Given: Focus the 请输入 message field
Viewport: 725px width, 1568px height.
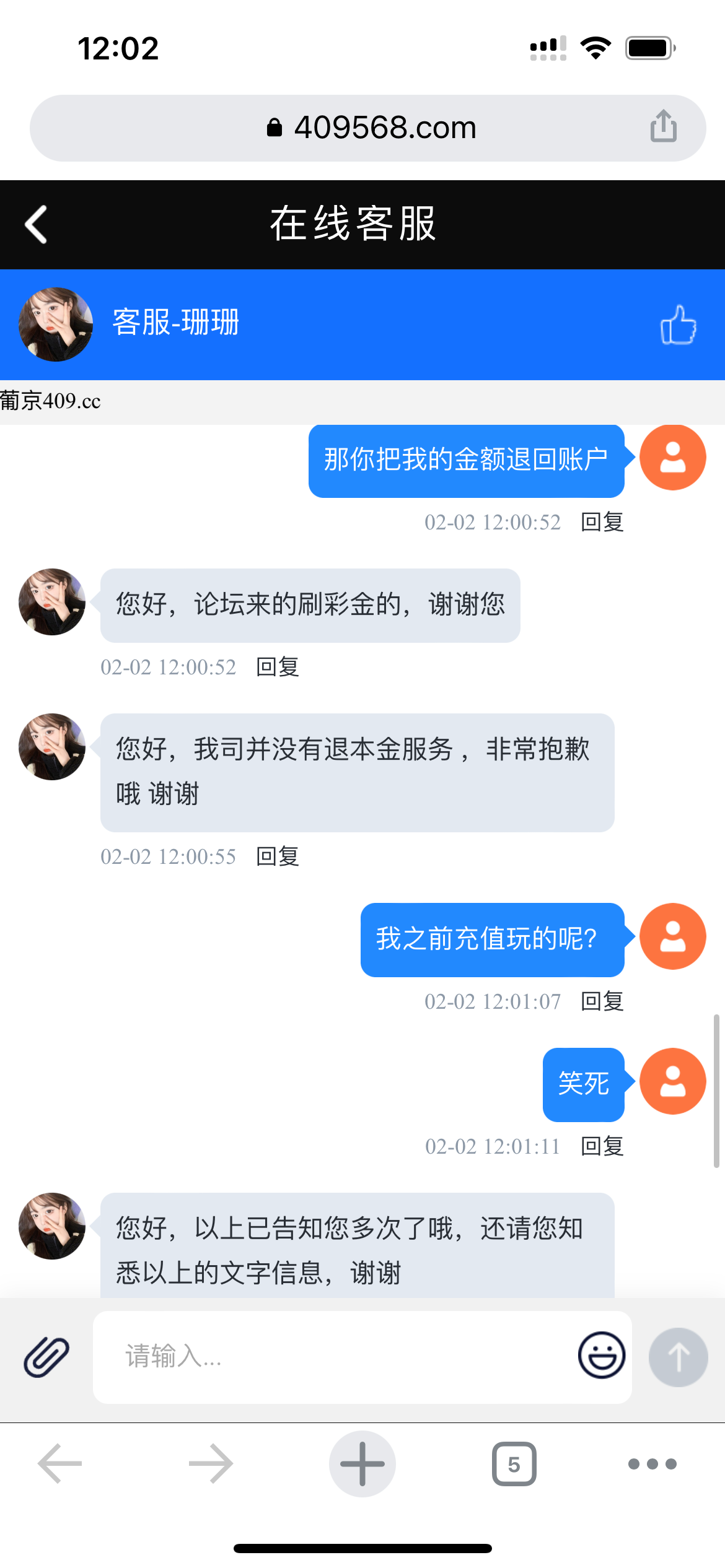Looking at the screenshot, I should pyautogui.click(x=335, y=1357).
